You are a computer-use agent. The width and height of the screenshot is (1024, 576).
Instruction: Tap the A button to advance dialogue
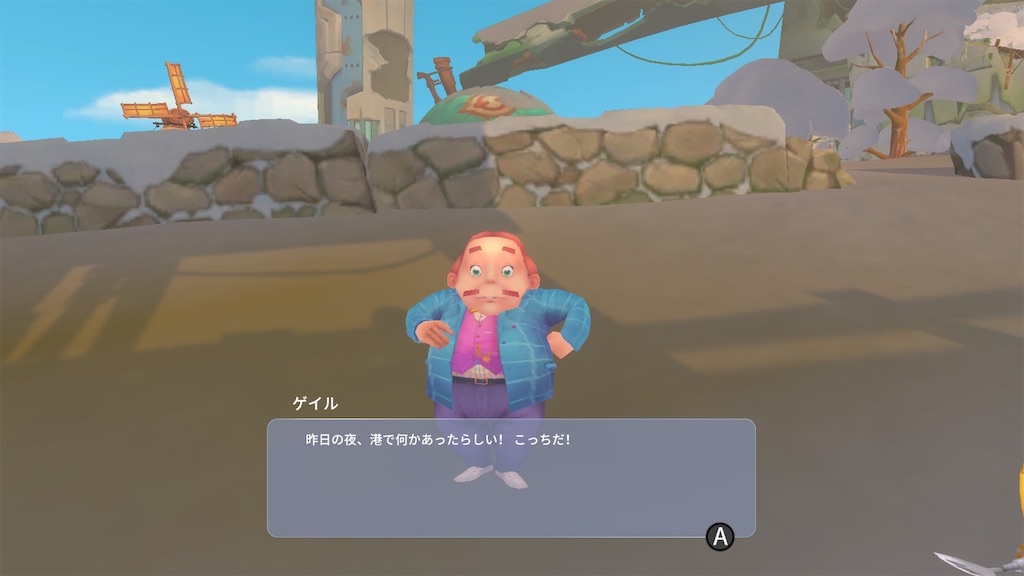click(719, 537)
